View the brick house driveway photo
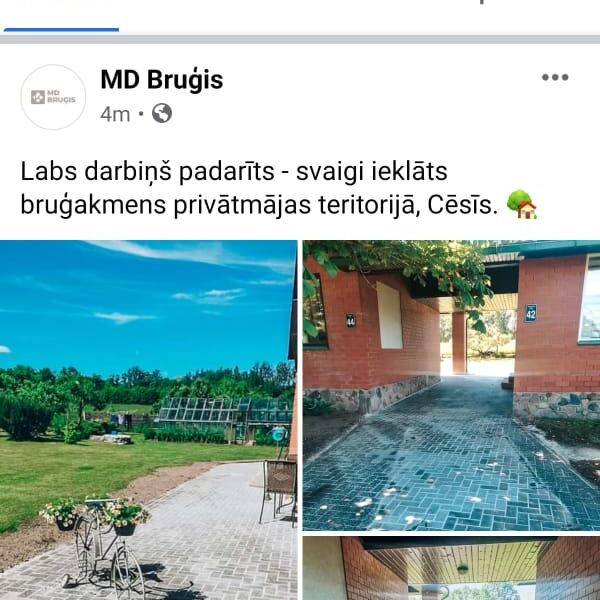 coord(451,385)
